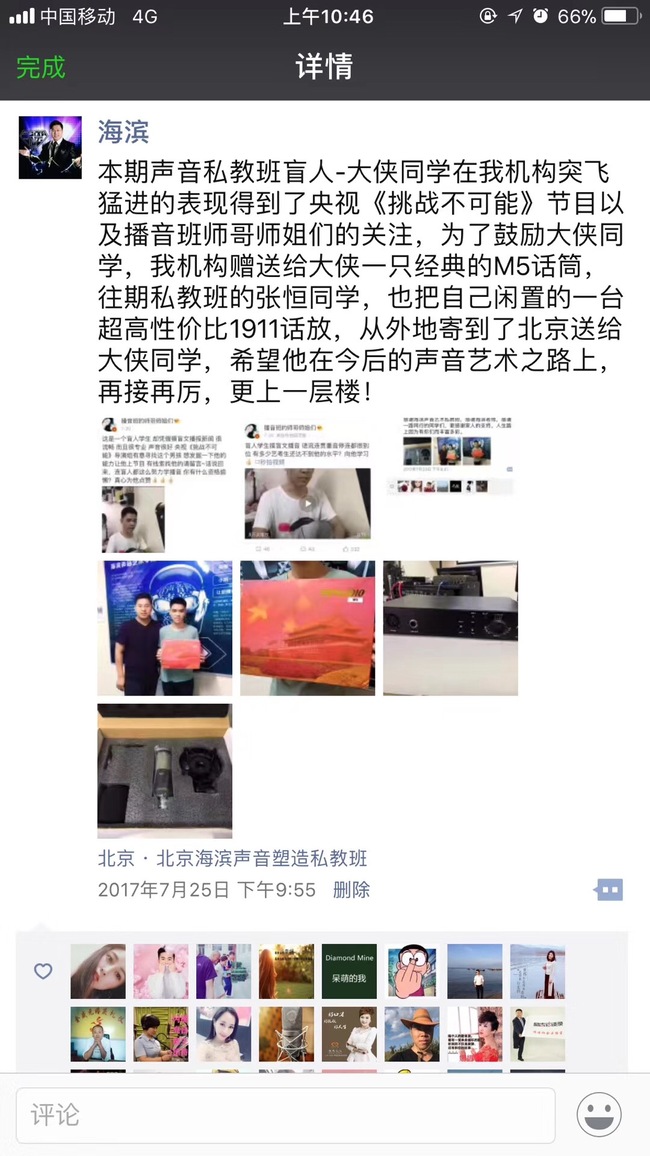This screenshot has width=650, height=1156.
Task: View the microphone in foam case photo
Action: coord(165,771)
